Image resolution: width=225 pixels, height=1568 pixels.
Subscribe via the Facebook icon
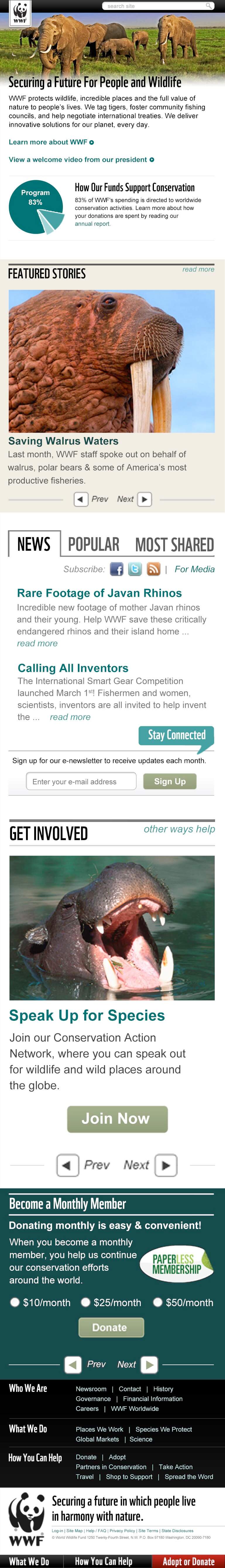116,569
